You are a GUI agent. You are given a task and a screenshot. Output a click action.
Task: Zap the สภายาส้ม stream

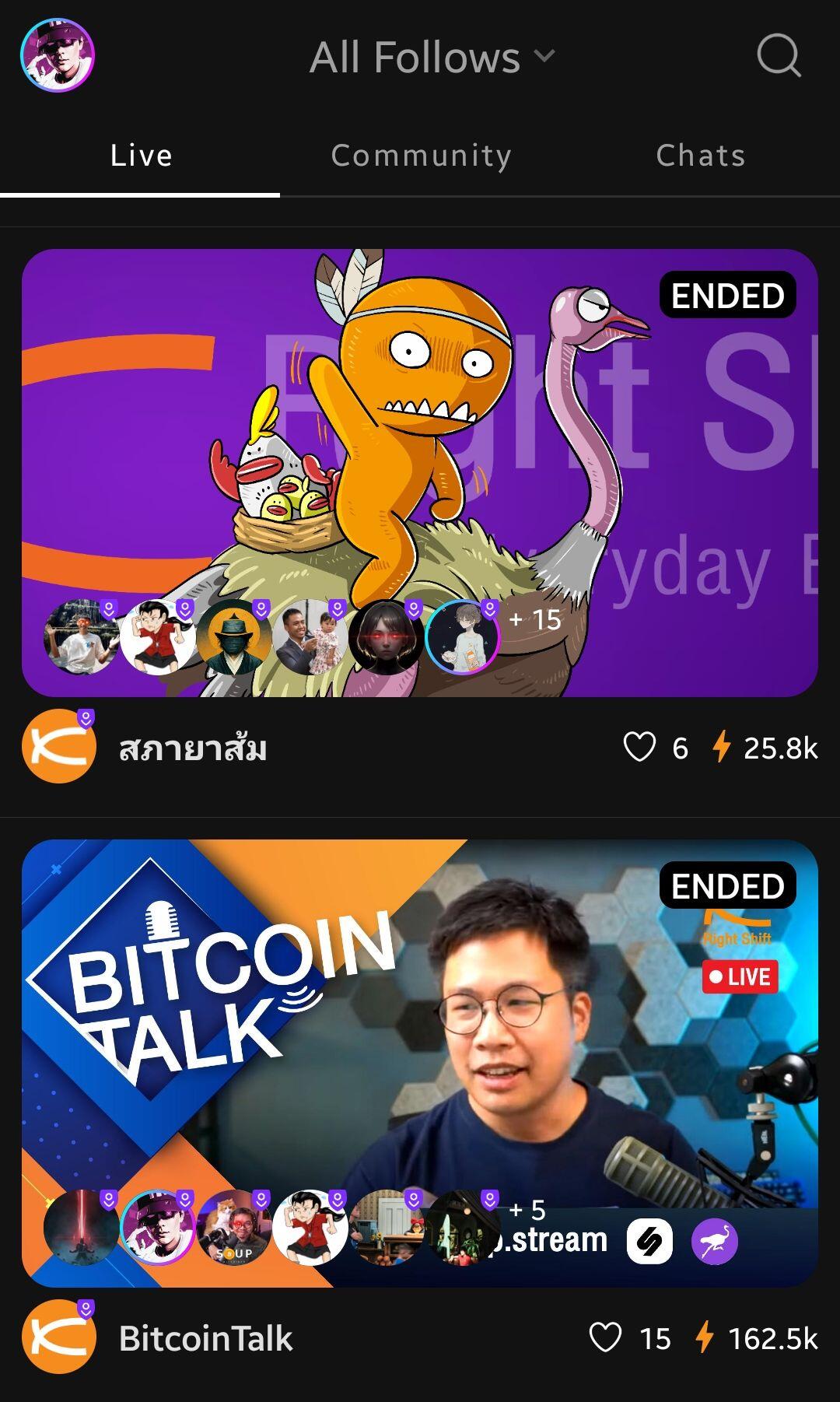tap(722, 748)
